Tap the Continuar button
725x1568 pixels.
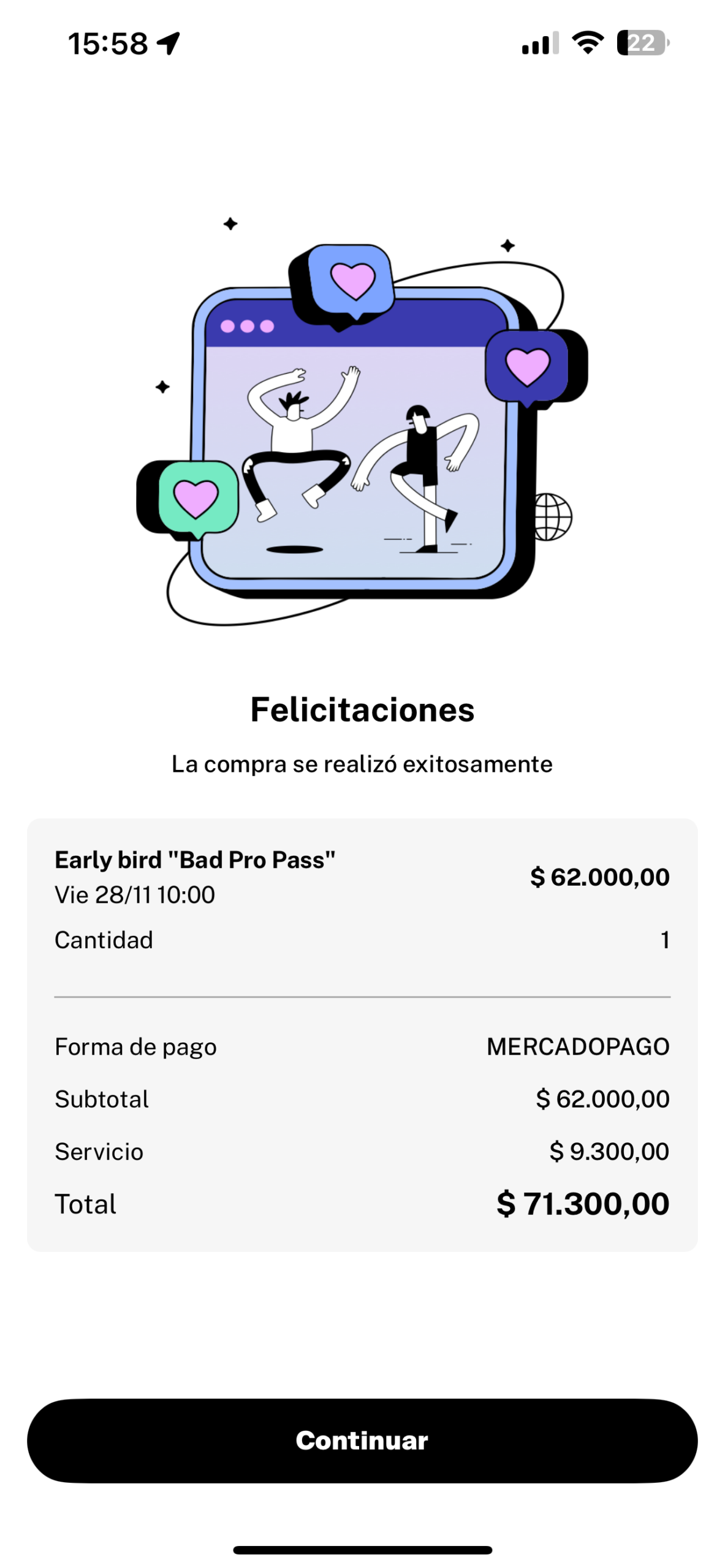[x=362, y=1440]
